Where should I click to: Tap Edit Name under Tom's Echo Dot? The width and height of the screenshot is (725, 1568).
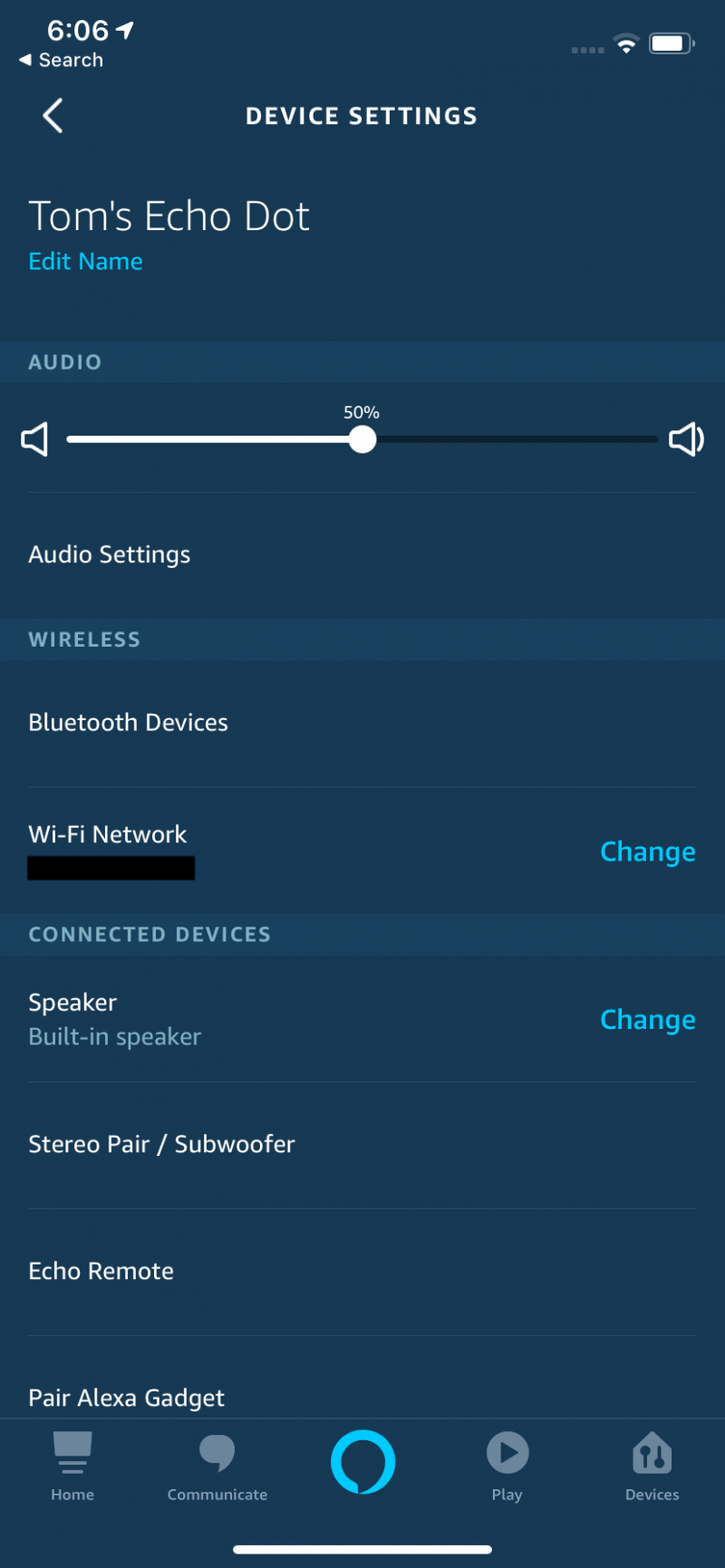click(85, 261)
